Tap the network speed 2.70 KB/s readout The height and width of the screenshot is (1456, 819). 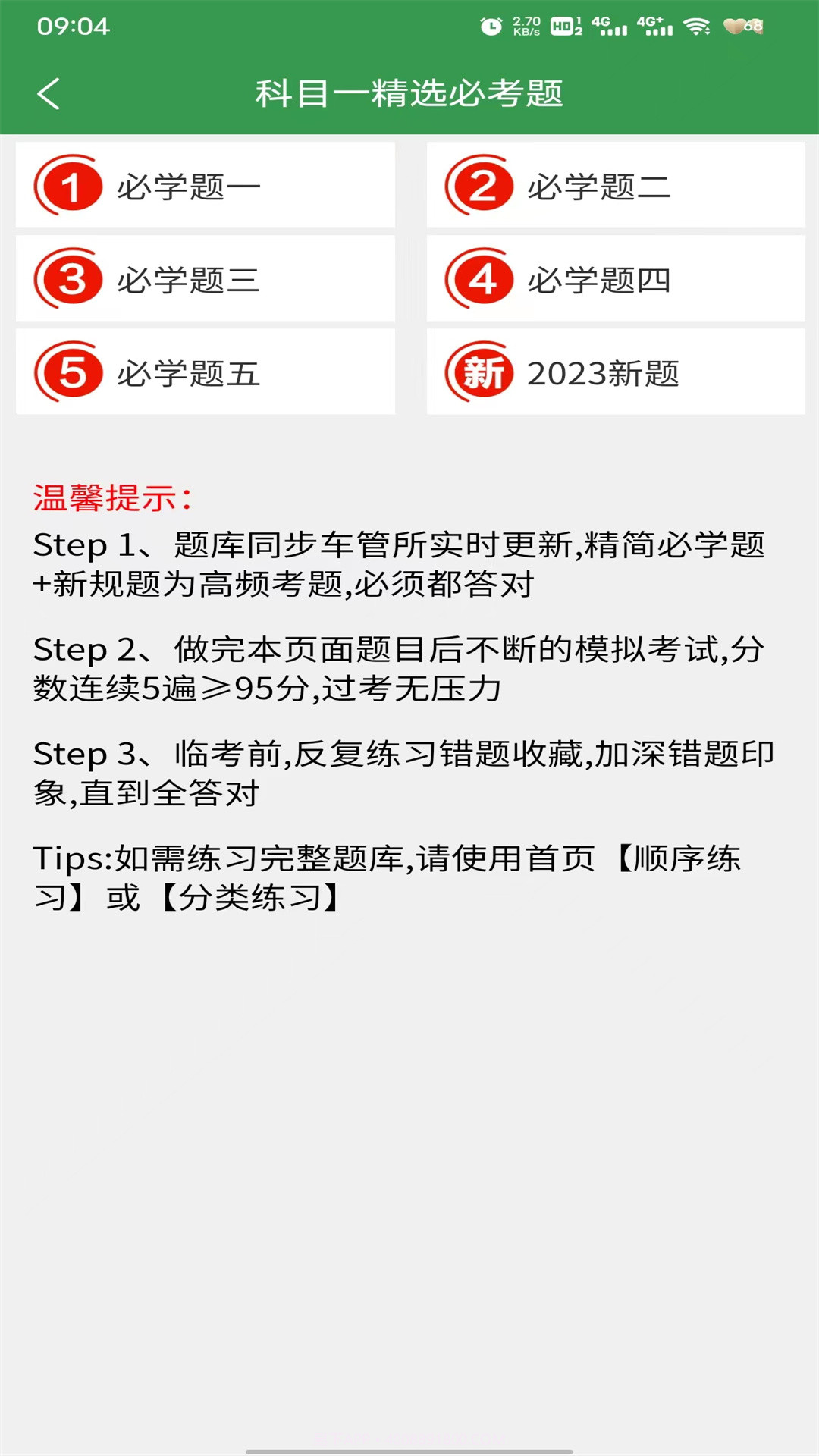pyautogui.click(x=525, y=24)
